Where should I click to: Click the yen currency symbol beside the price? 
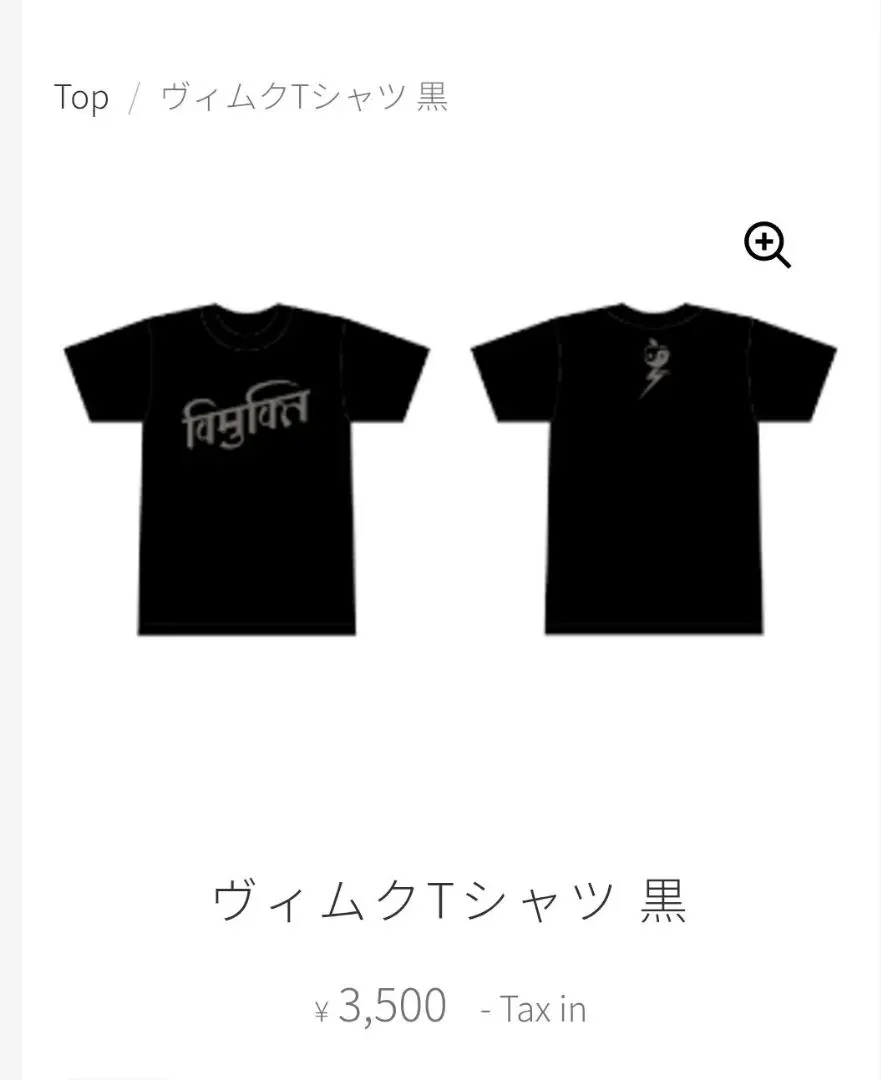(x=321, y=1010)
